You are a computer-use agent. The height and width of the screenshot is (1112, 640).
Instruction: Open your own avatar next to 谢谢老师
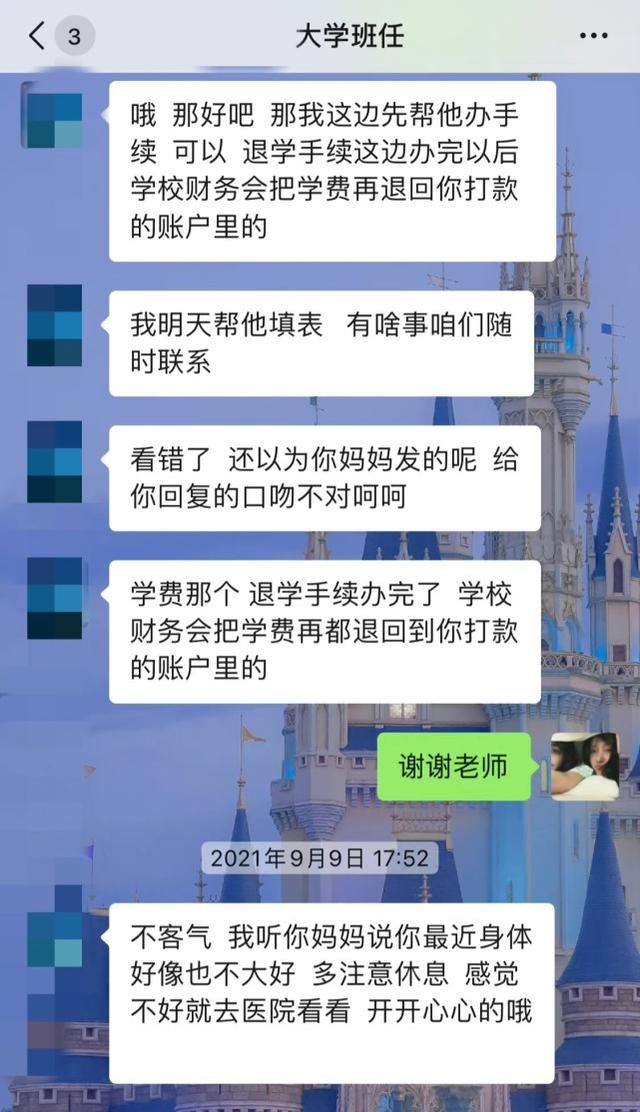585,767
